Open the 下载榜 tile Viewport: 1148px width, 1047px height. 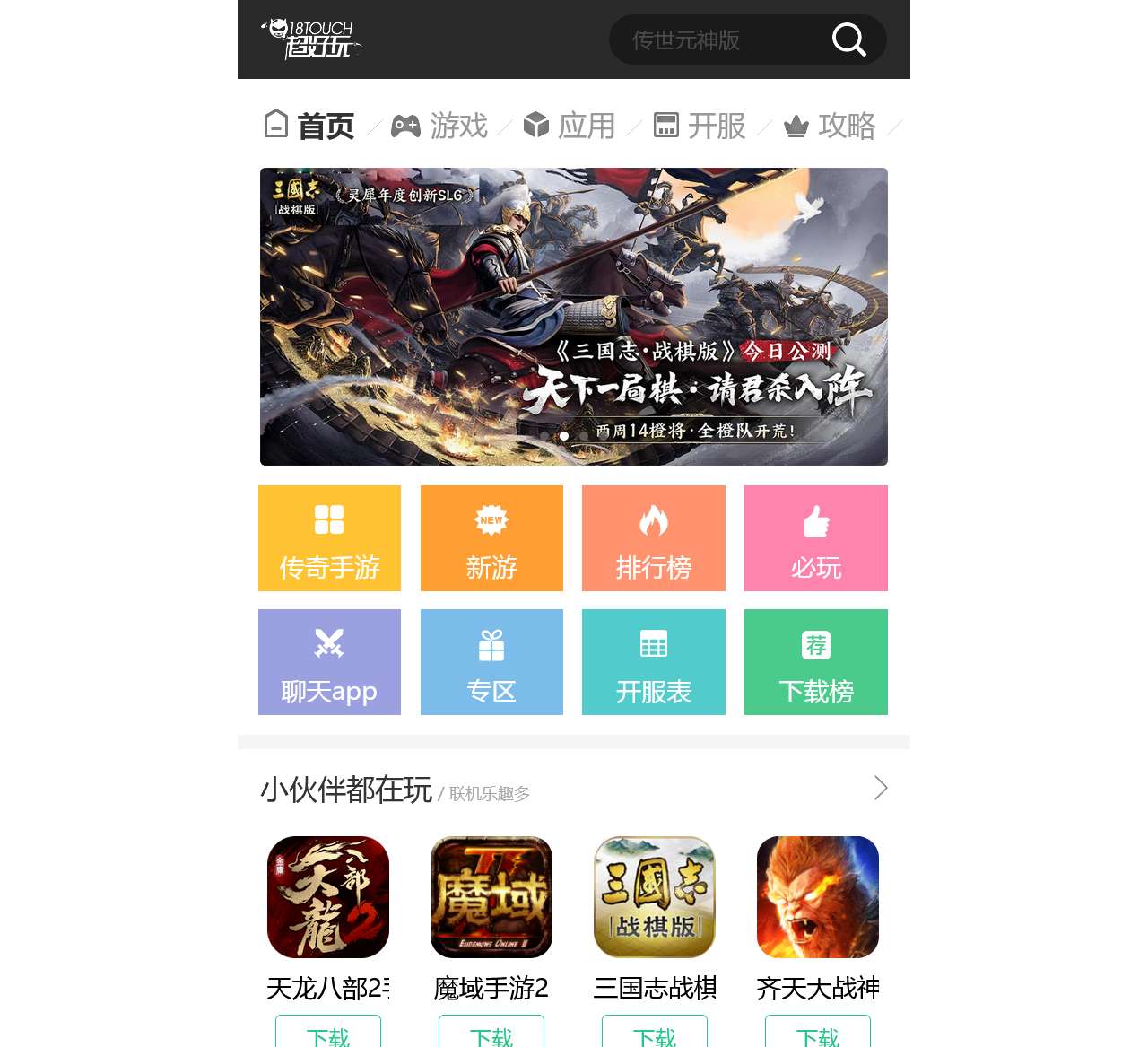click(816, 662)
